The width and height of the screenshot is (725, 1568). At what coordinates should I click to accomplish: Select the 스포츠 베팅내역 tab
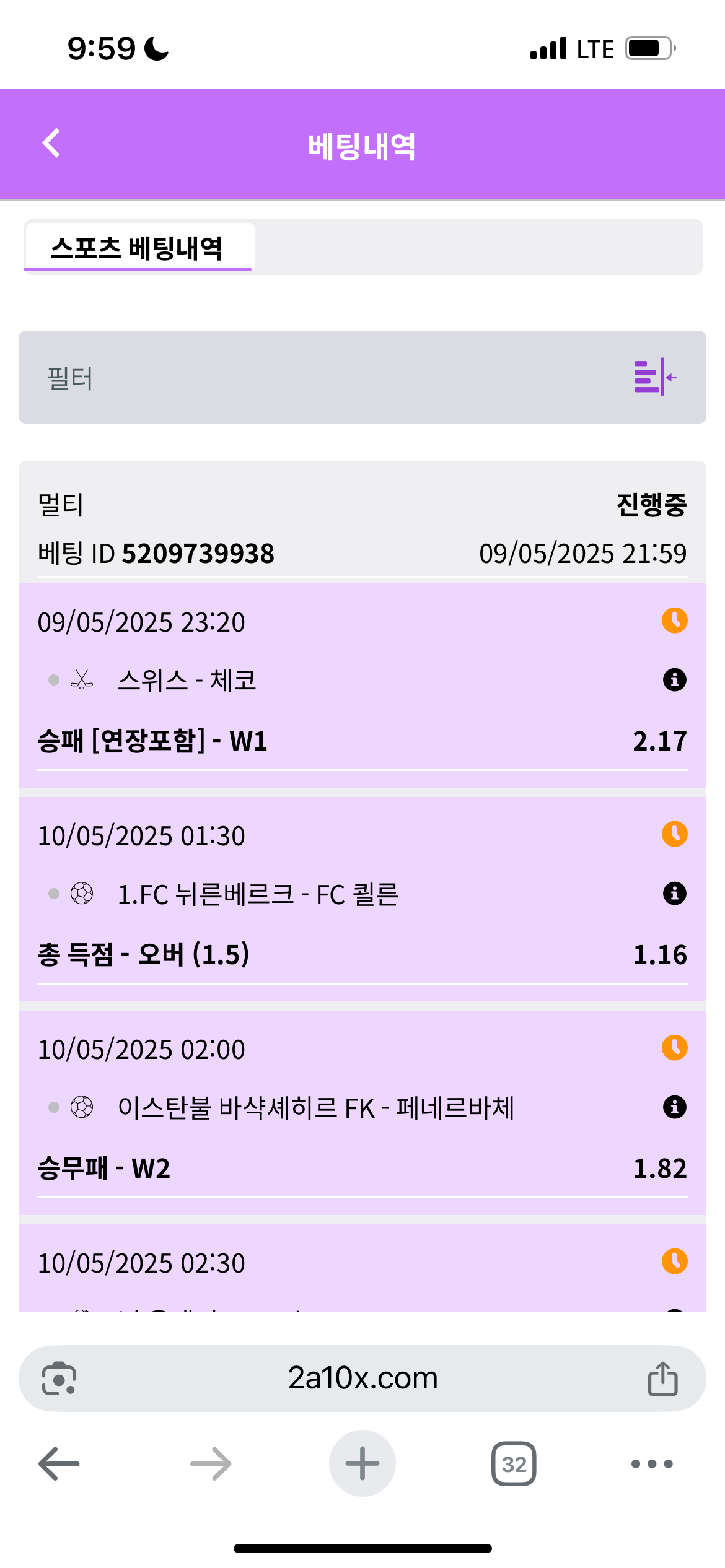(138, 248)
